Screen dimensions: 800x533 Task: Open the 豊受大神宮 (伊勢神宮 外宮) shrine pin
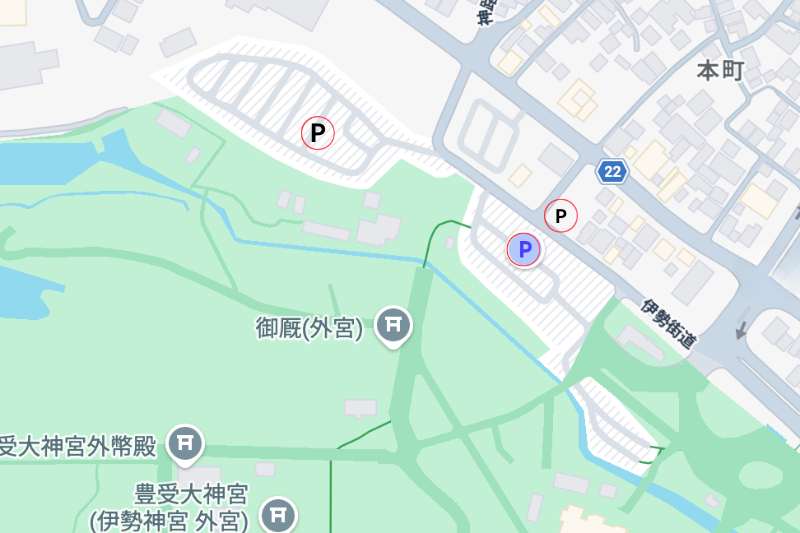(278, 516)
